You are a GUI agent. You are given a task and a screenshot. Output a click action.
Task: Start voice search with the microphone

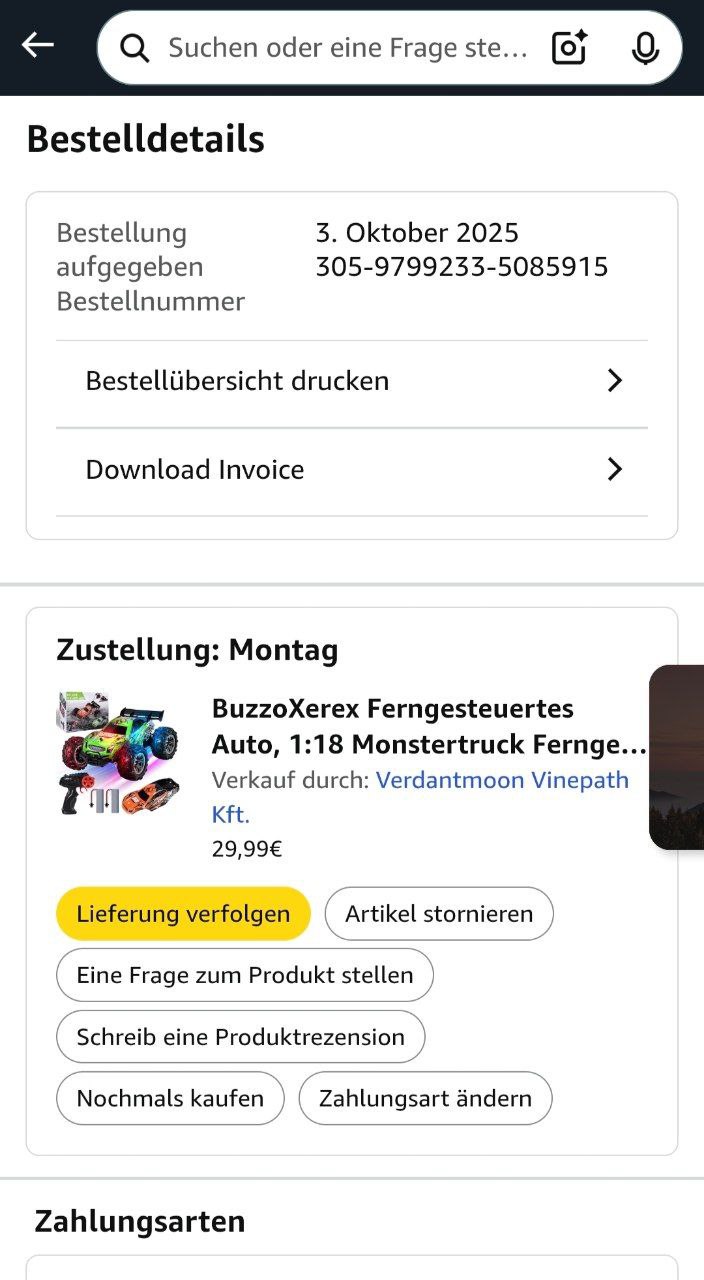[646, 48]
